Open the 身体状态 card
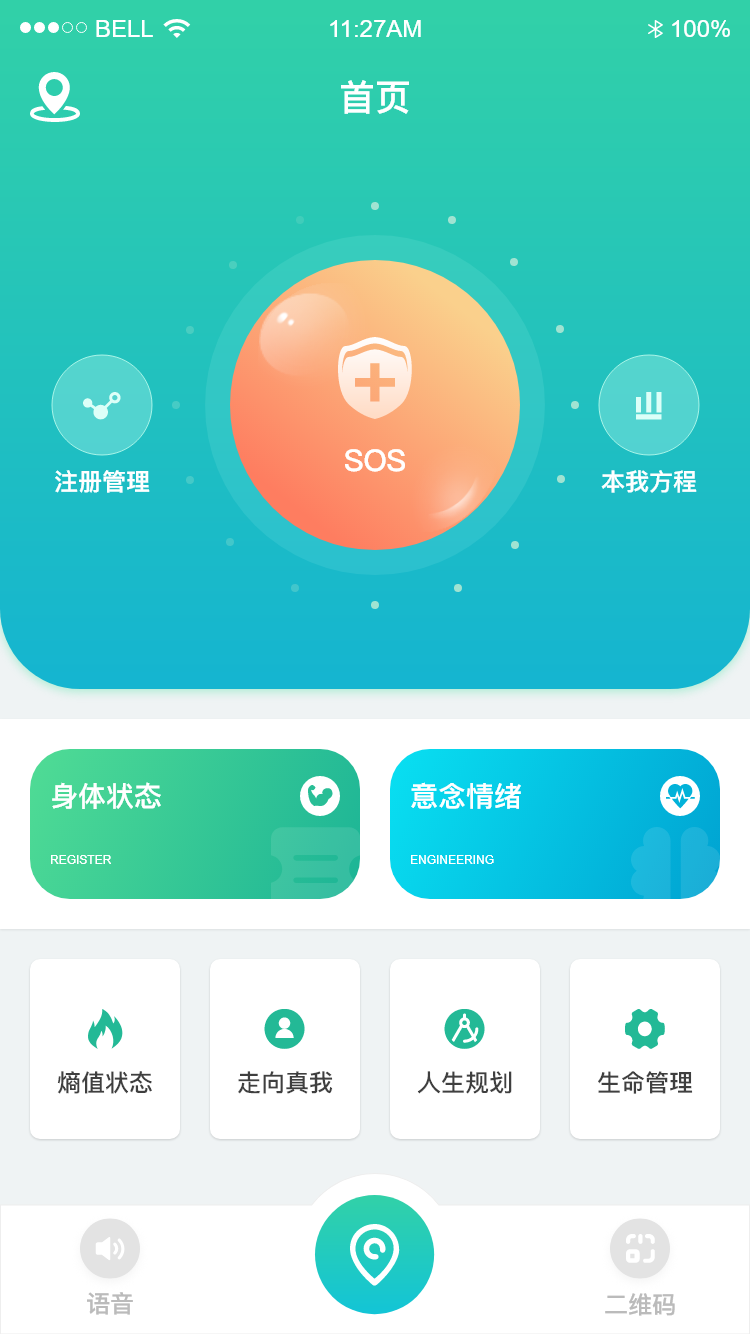This screenshot has width=750, height=1334. [x=195, y=824]
